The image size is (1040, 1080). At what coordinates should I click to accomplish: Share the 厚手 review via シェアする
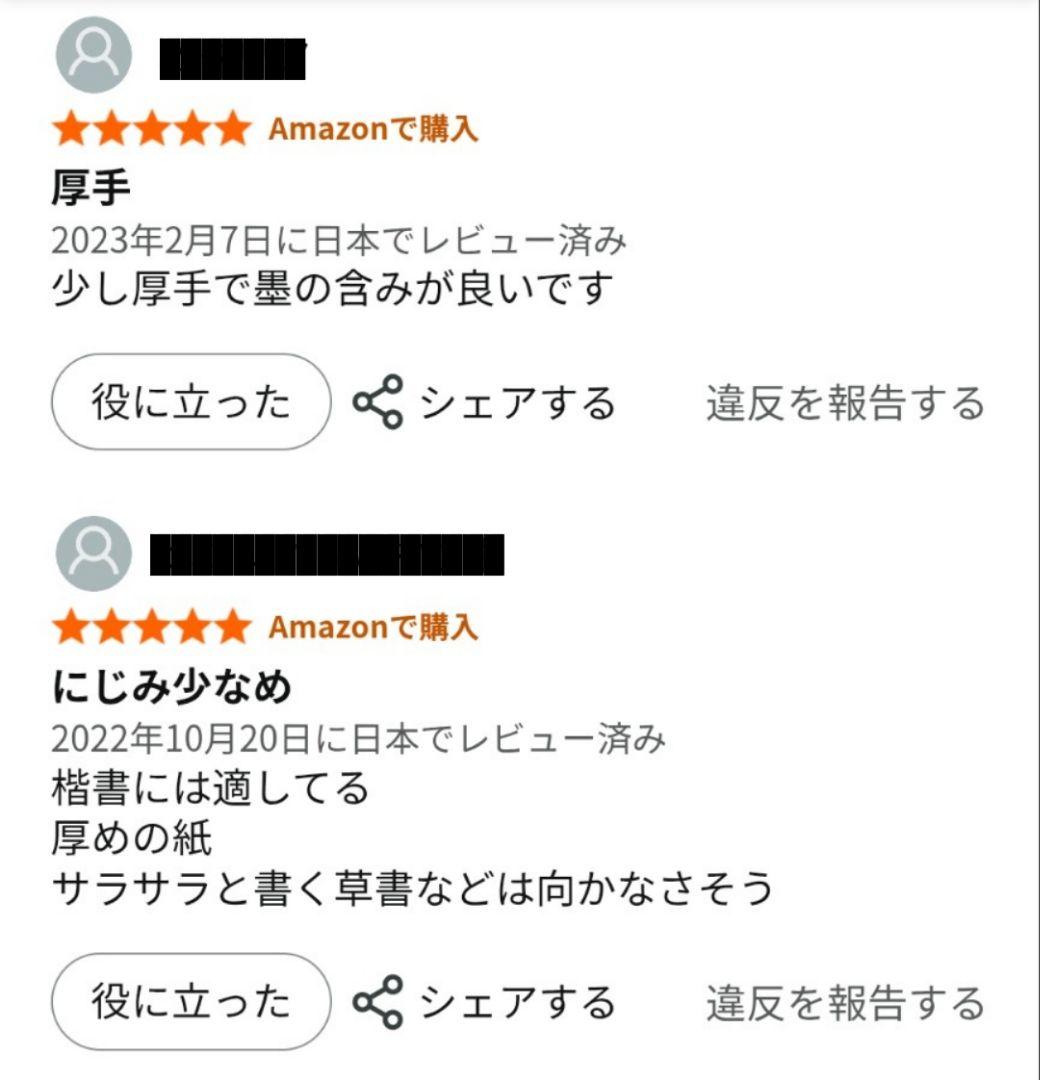point(484,403)
